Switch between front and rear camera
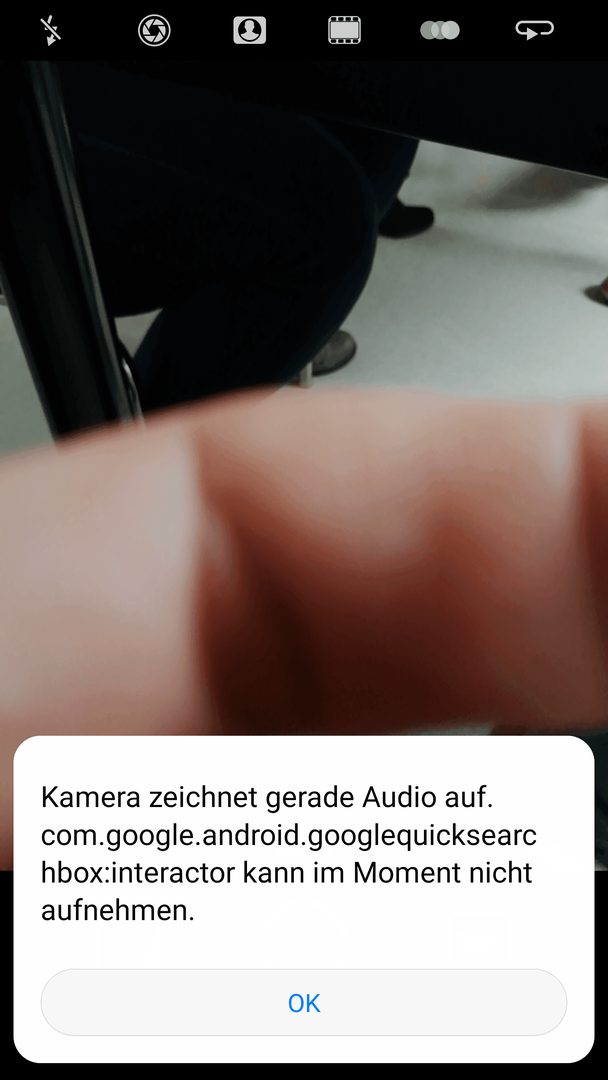 click(534, 30)
